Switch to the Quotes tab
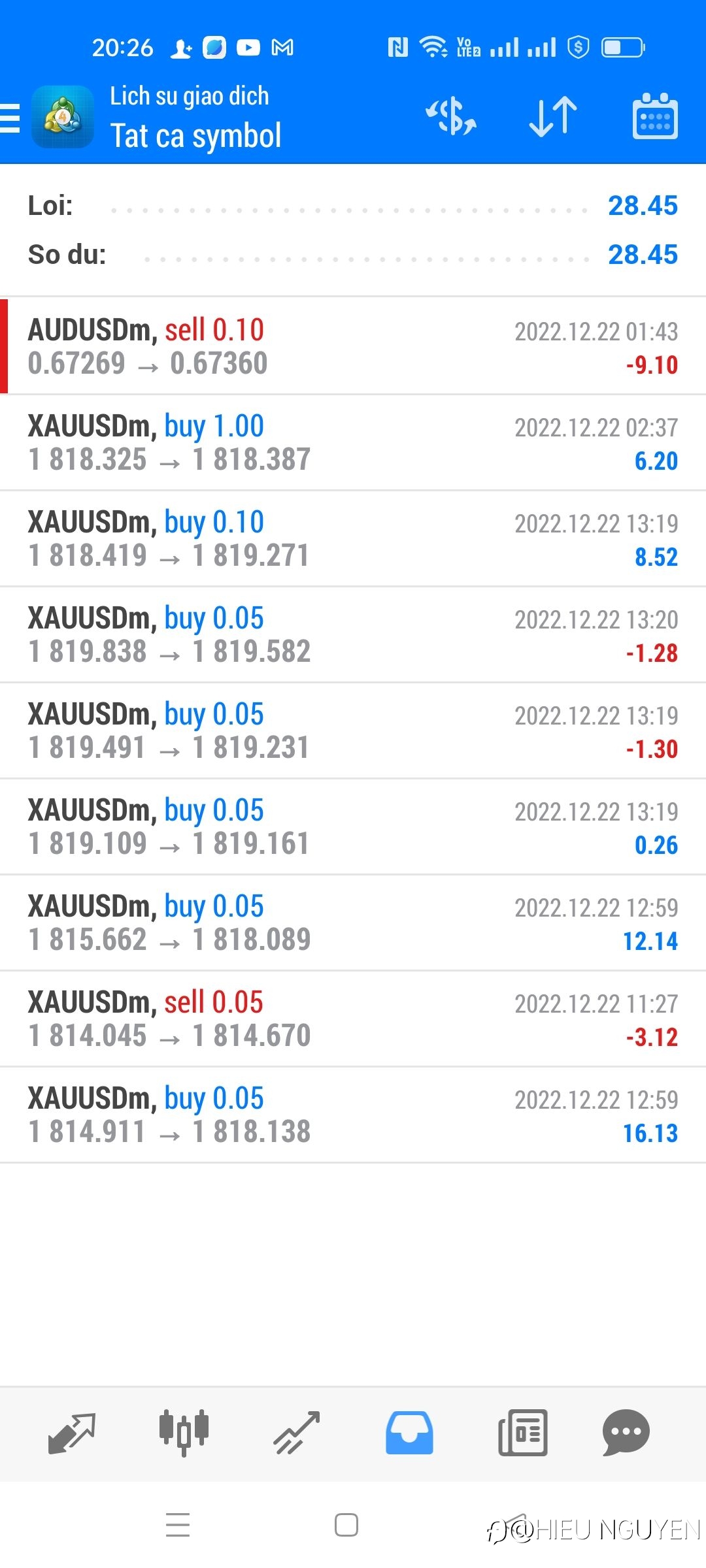 click(x=72, y=1433)
